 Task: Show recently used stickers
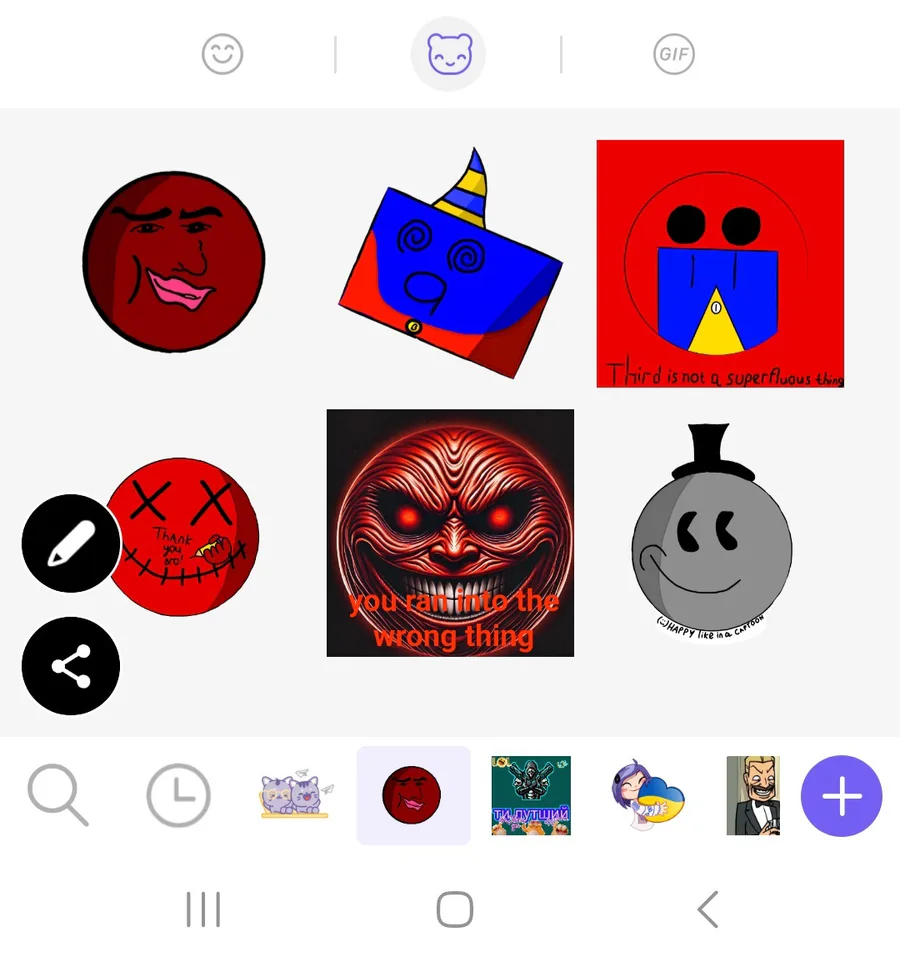pos(179,796)
